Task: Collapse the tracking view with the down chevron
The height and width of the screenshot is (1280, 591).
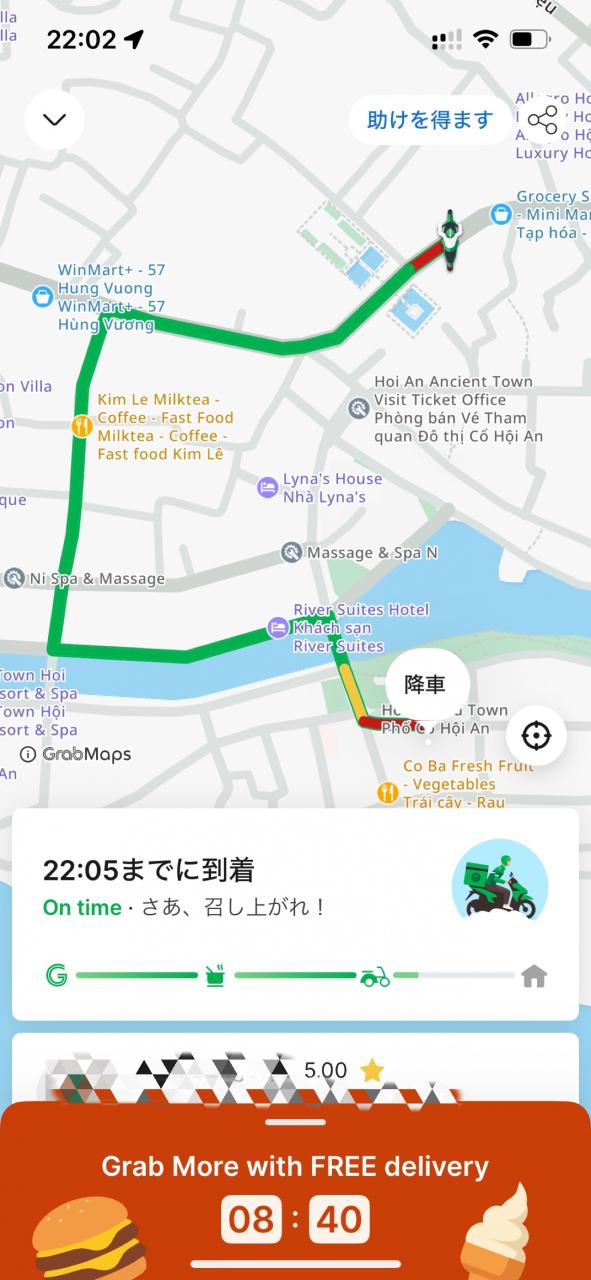Action: (x=54, y=120)
